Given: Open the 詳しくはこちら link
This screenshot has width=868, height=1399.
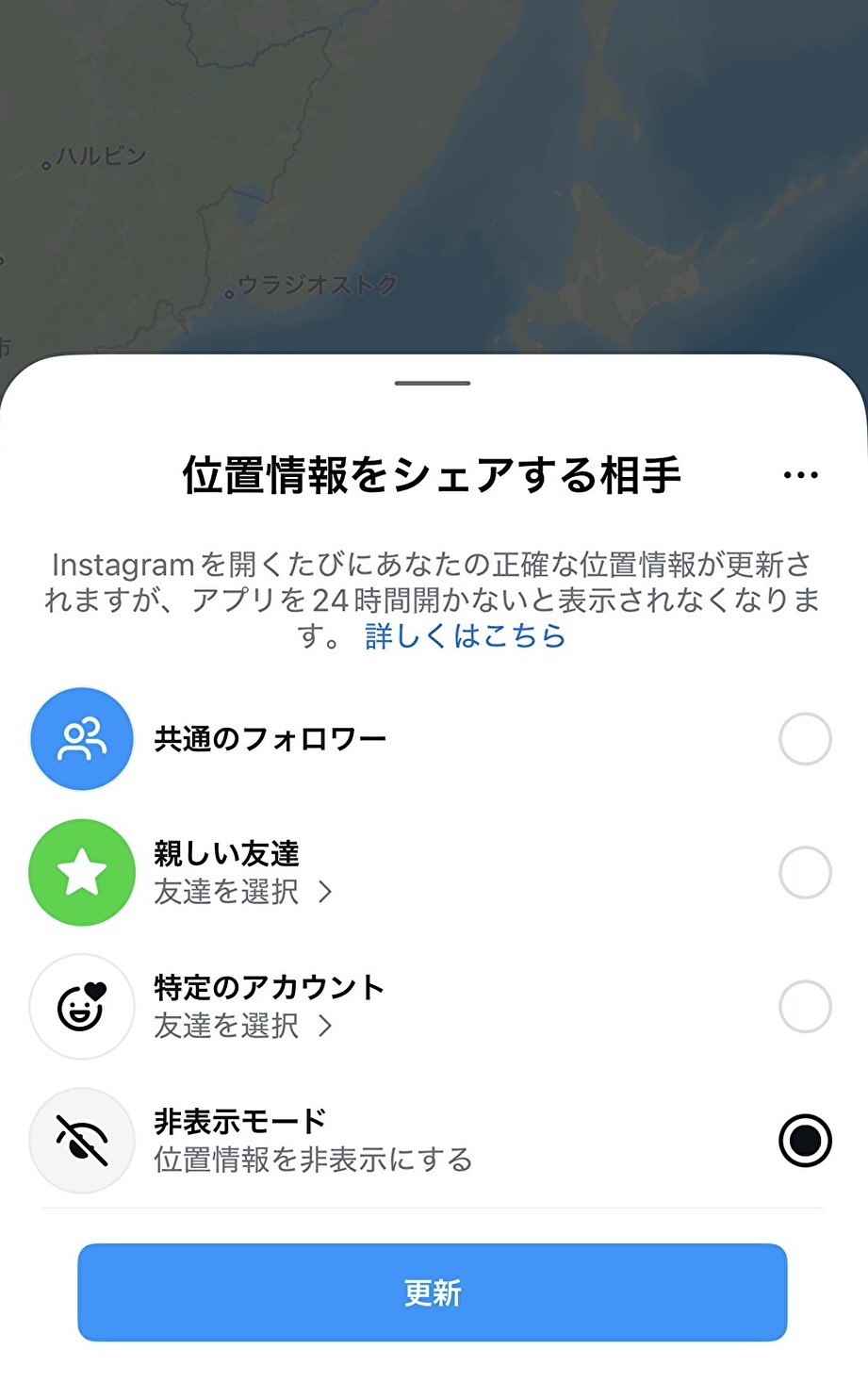Looking at the screenshot, I should (x=465, y=636).
